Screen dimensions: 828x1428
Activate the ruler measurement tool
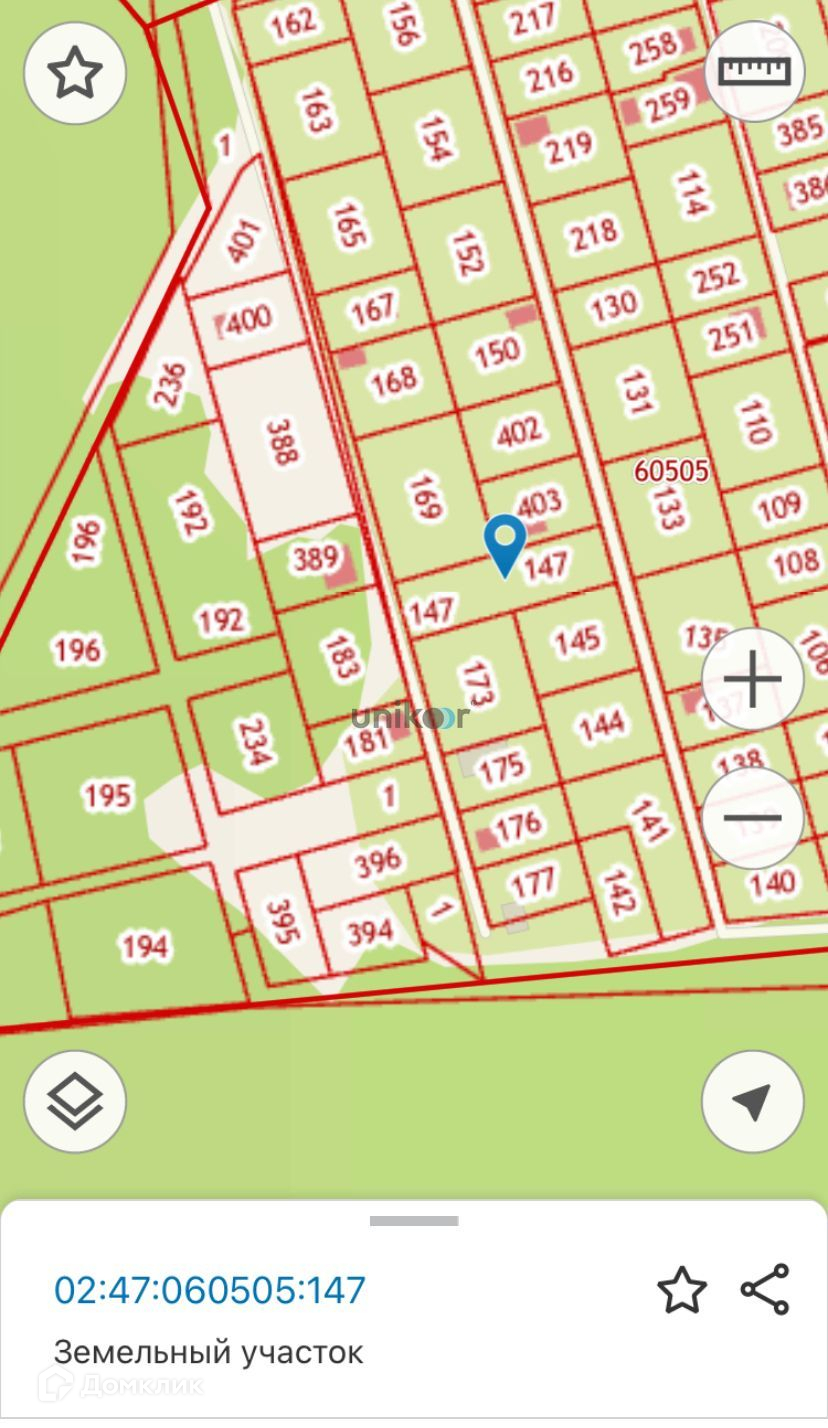coord(754,71)
